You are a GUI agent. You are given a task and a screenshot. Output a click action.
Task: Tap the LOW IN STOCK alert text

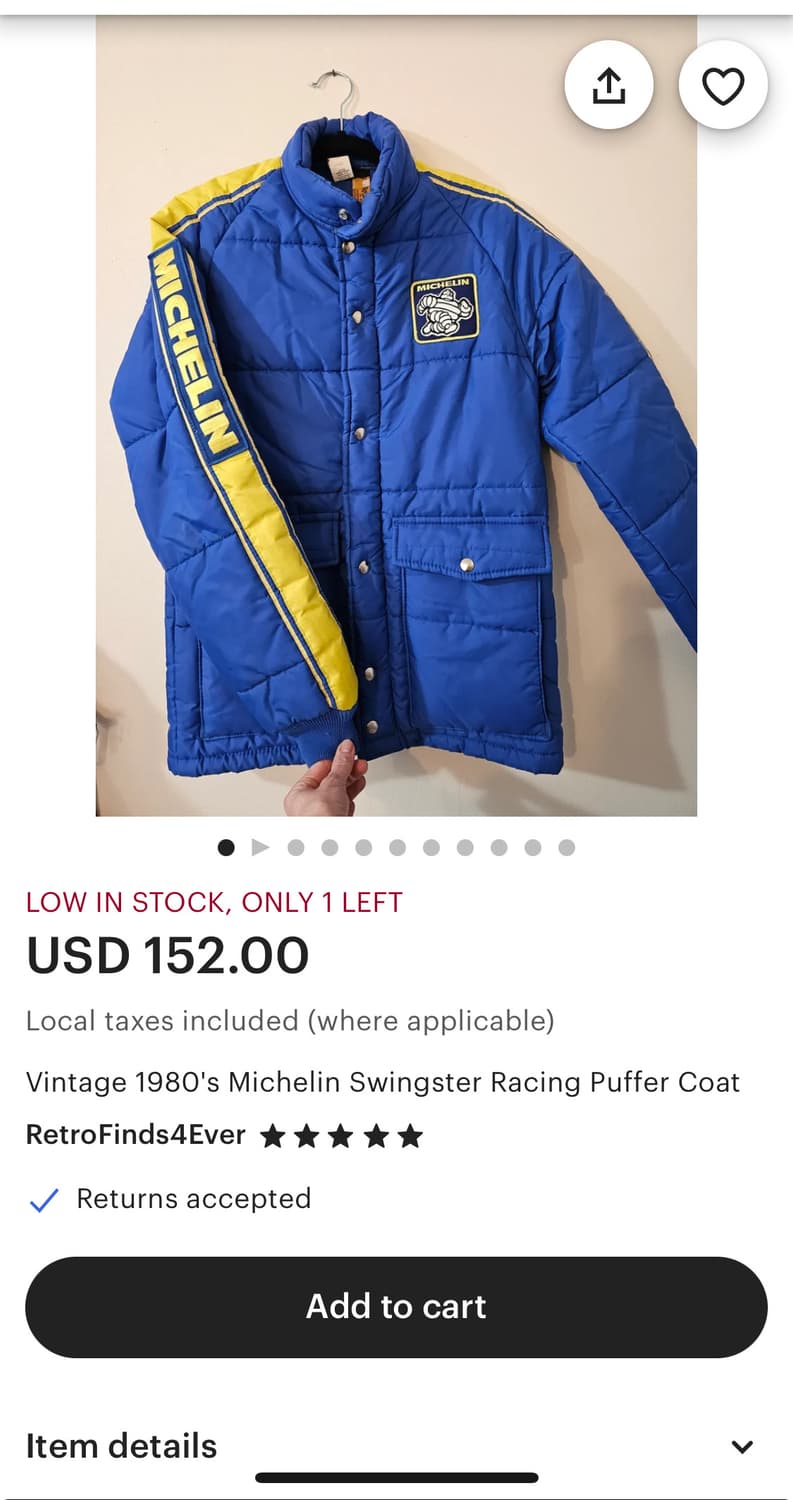[213, 902]
